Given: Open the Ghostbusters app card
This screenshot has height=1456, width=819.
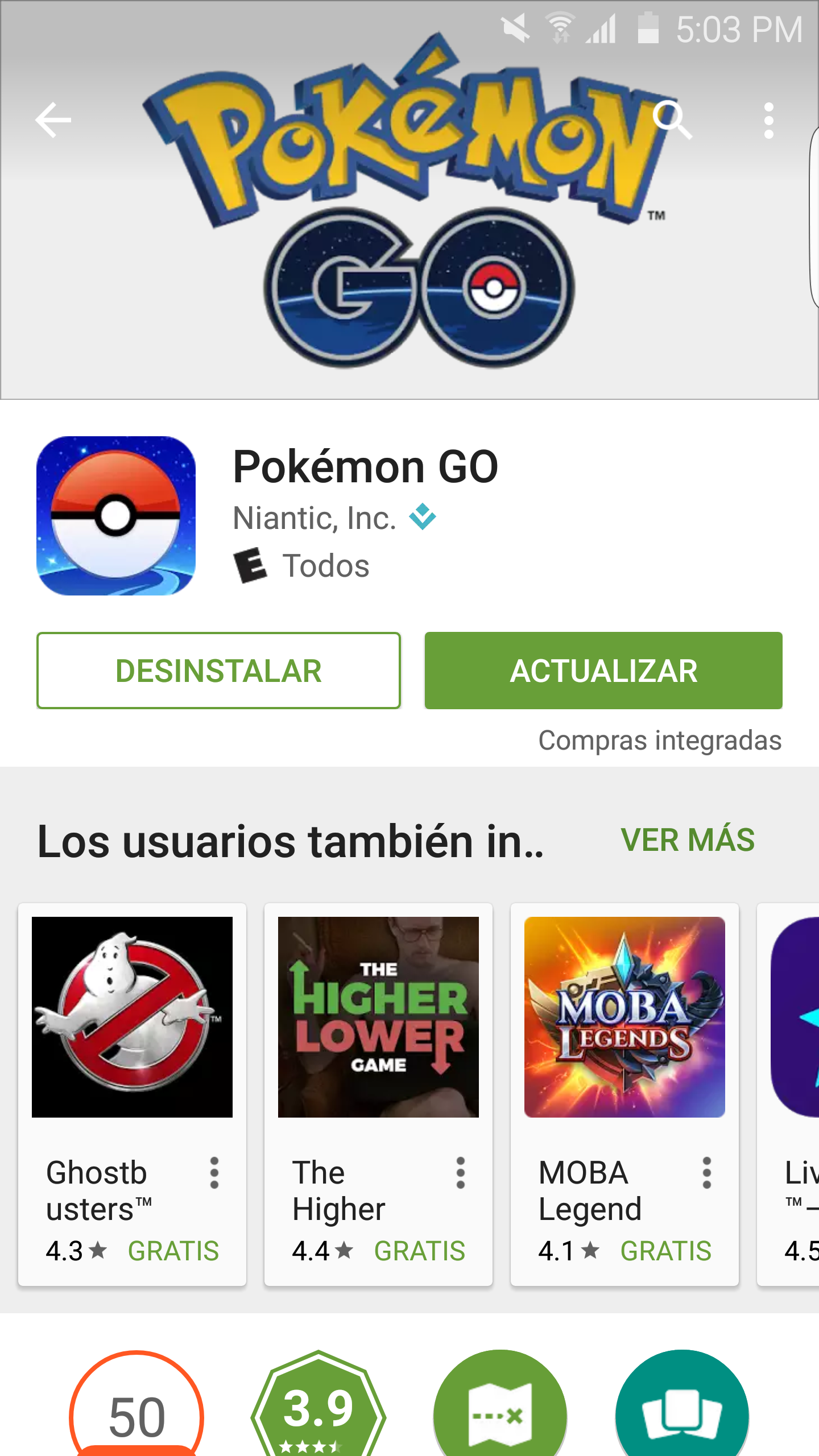Looking at the screenshot, I should (x=132, y=1017).
